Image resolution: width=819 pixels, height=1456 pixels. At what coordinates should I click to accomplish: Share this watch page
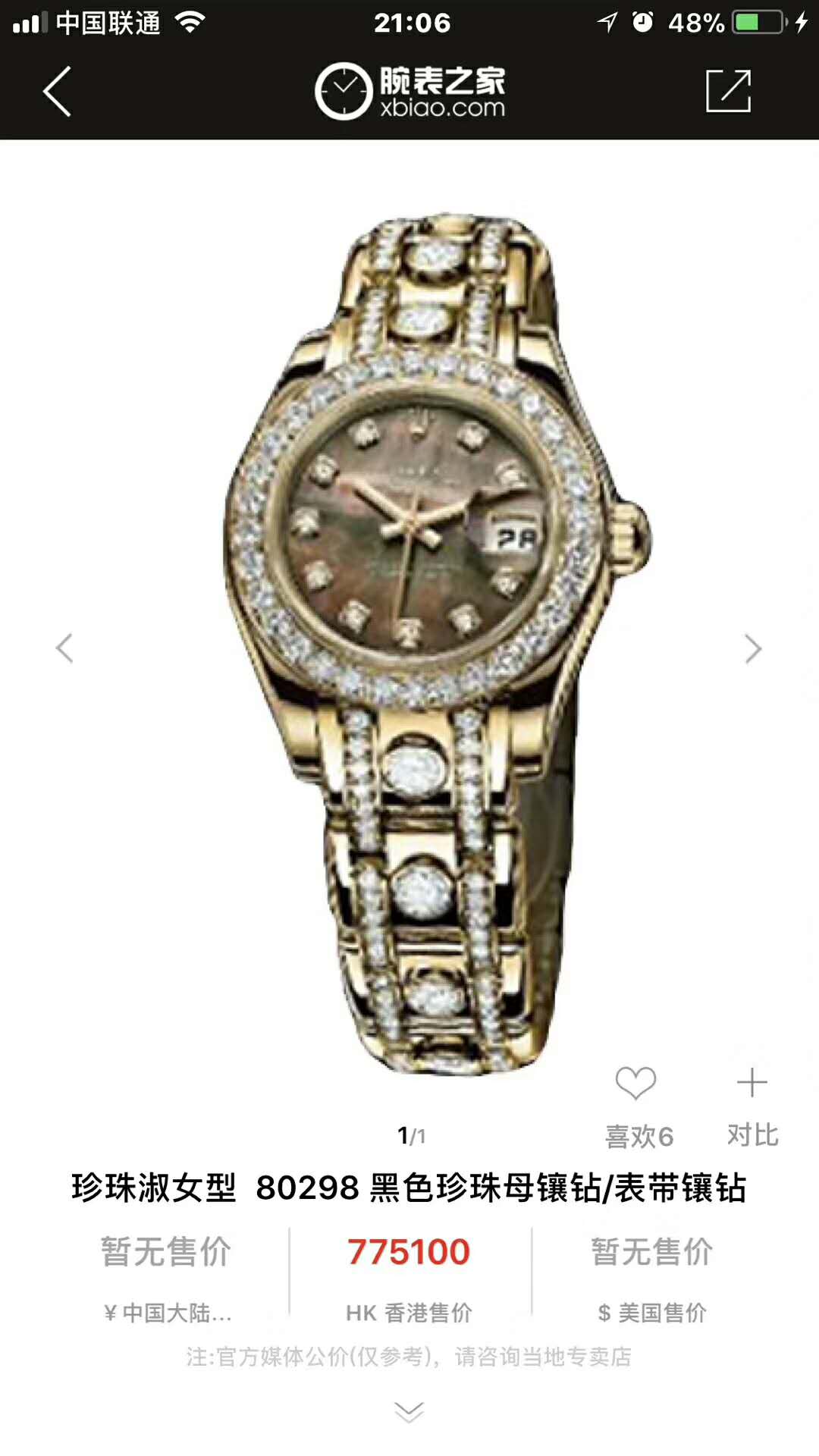(728, 91)
